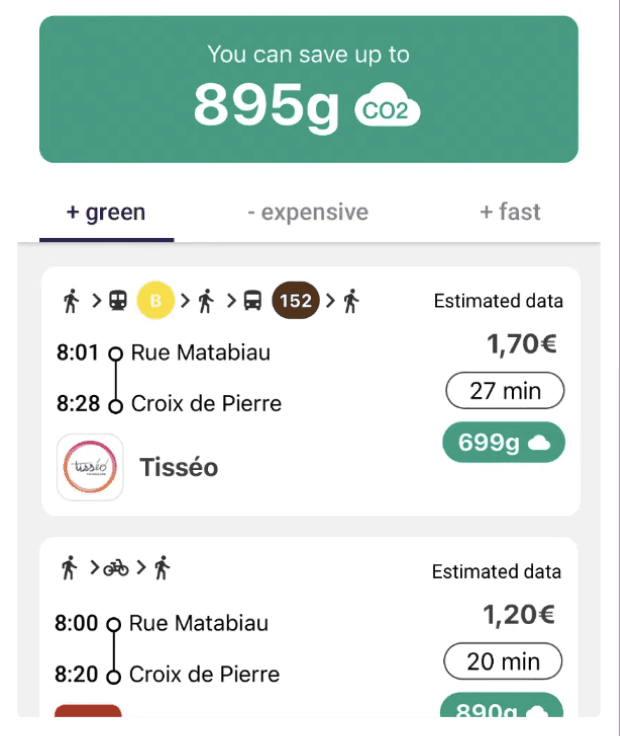Select the - expensive tab
The width and height of the screenshot is (620, 736).
pyautogui.click(x=308, y=213)
